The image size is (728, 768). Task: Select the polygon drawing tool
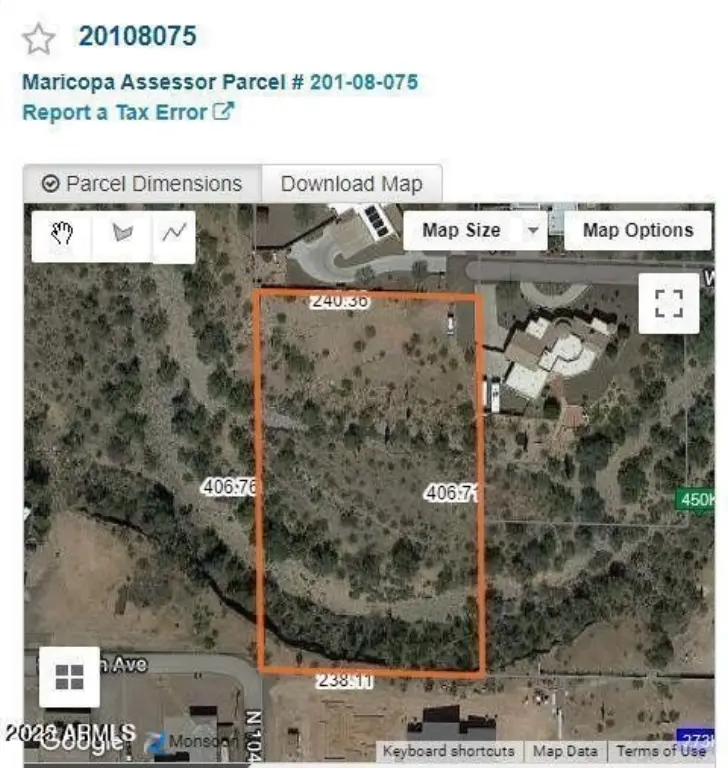coord(122,234)
